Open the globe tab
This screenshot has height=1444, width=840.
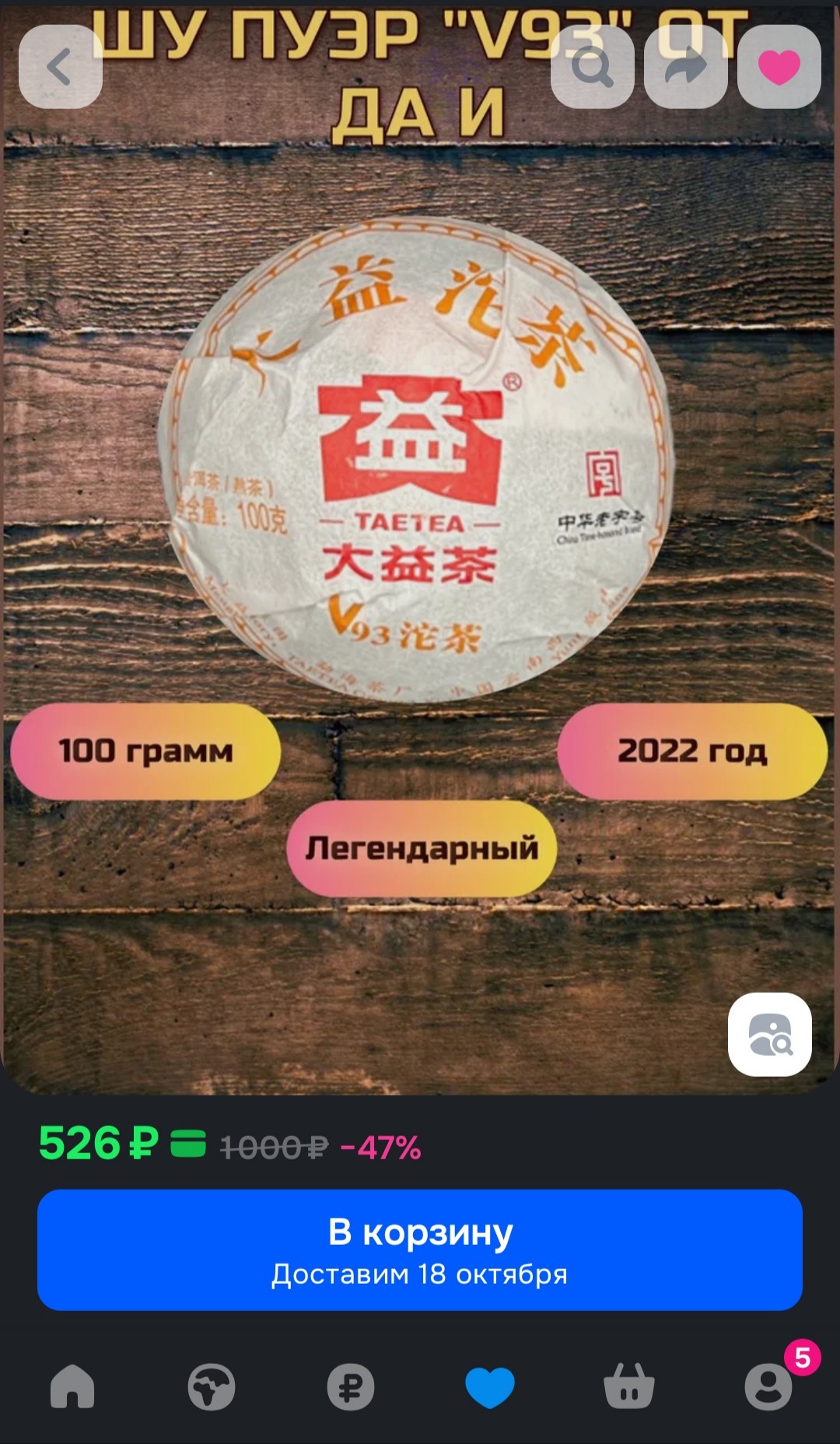pyautogui.click(x=212, y=1386)
